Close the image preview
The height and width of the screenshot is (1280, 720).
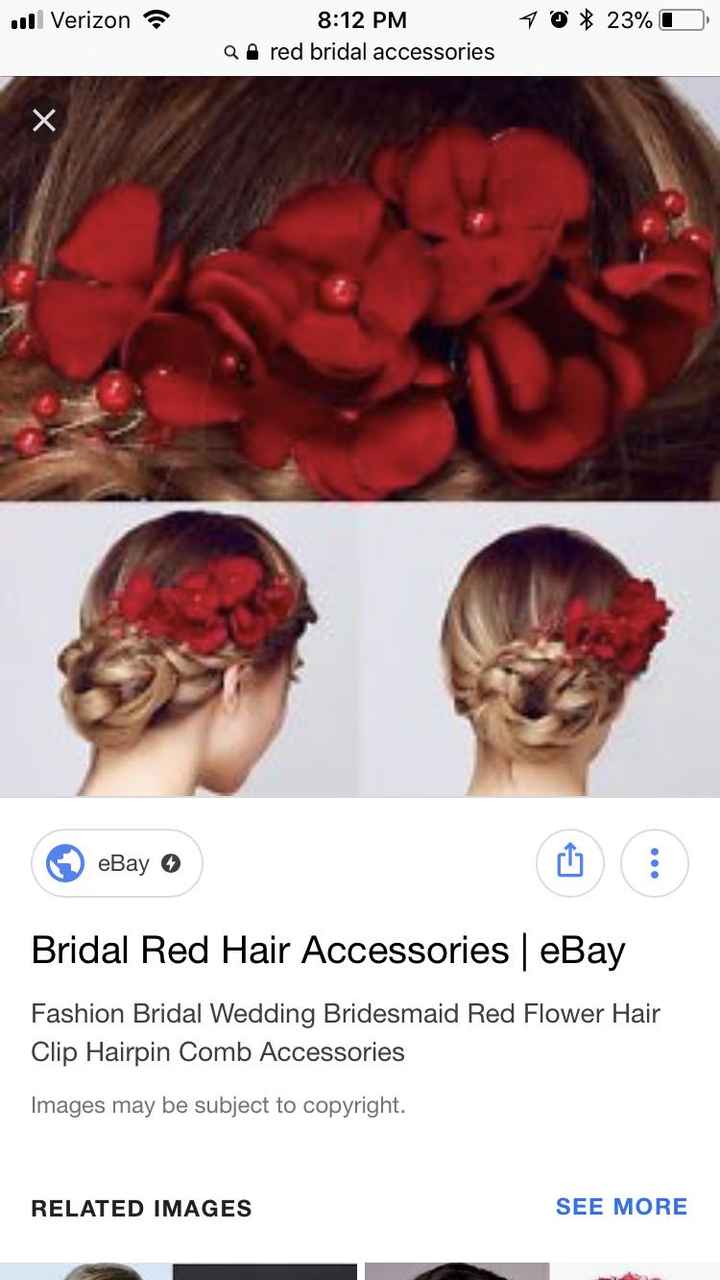(44, 121)
